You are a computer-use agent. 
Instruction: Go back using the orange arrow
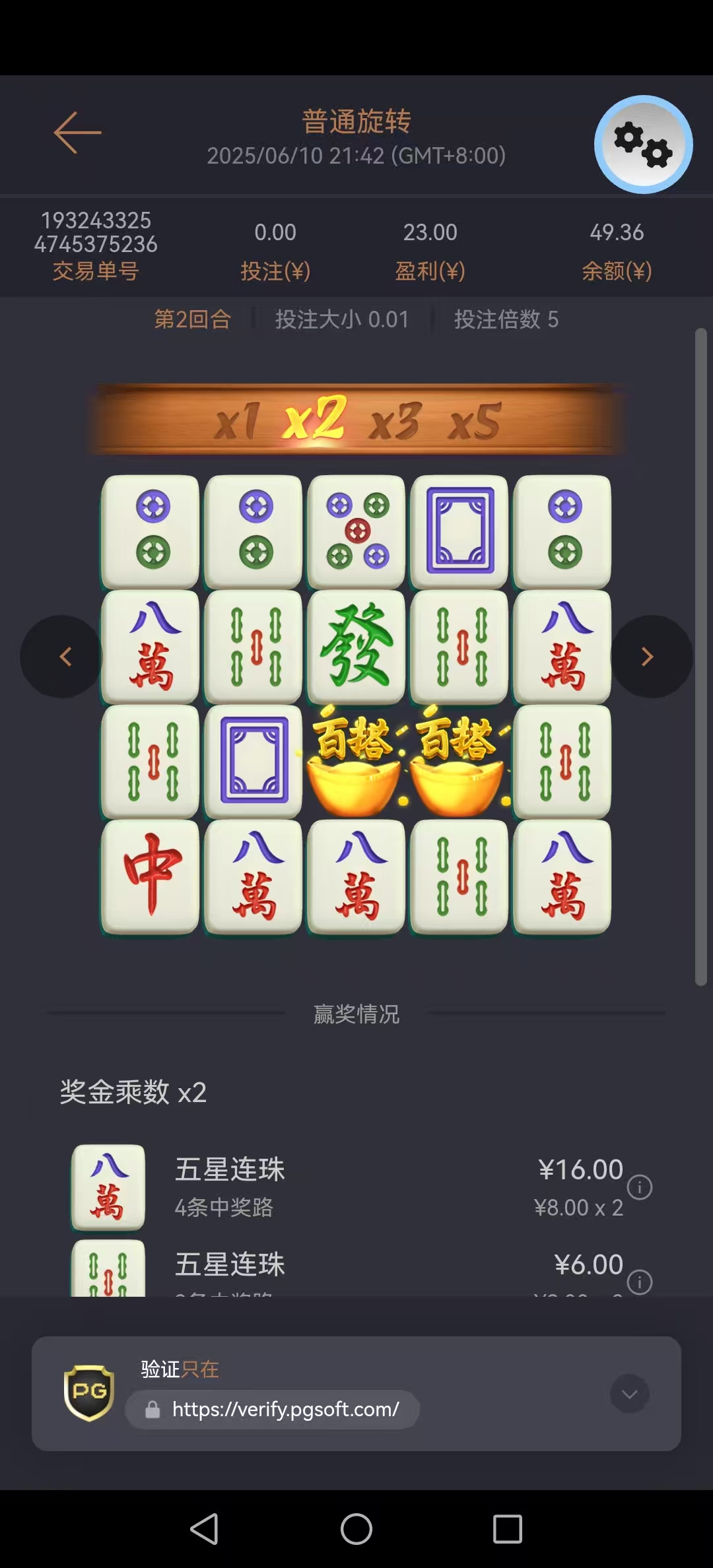click(77, 133)
